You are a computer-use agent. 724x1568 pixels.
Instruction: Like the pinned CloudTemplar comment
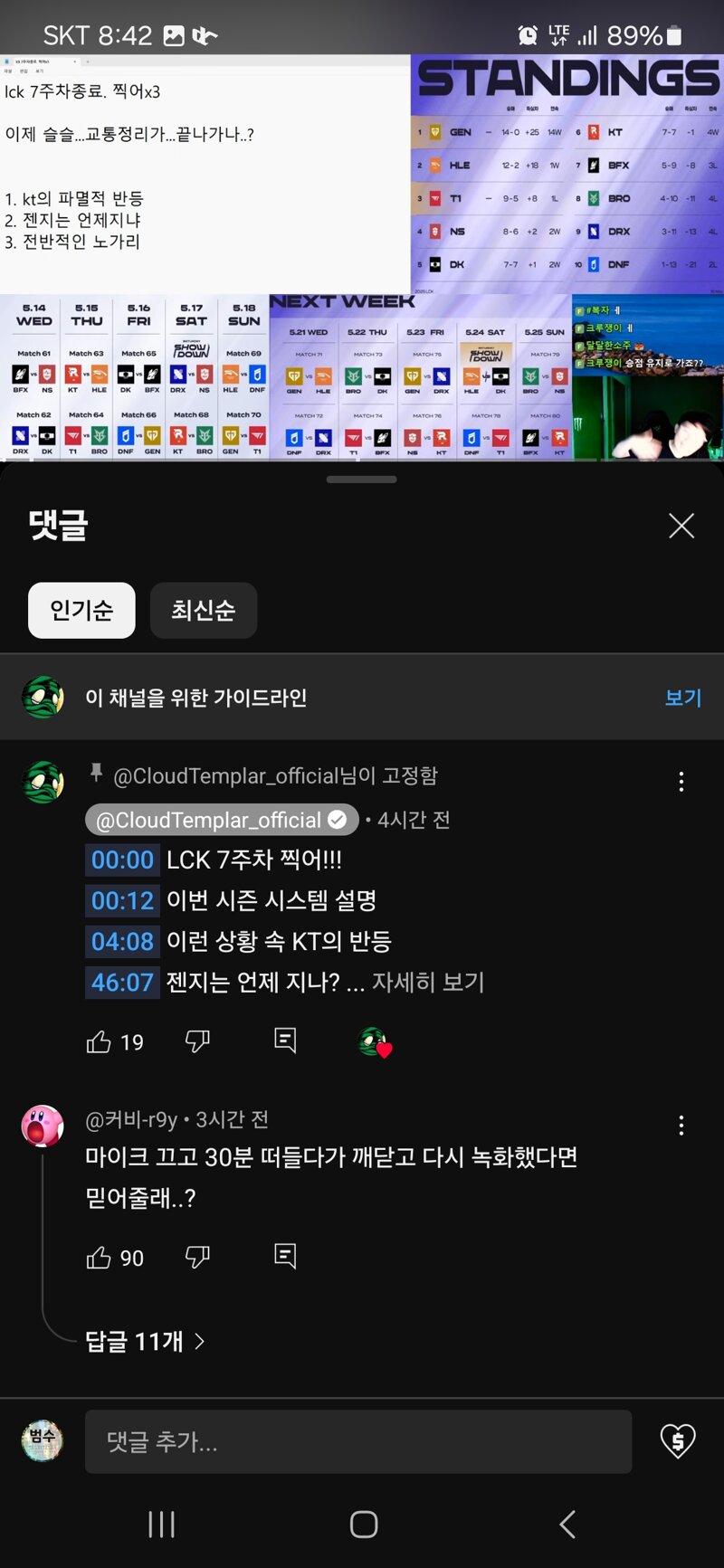coord(99,1042)
